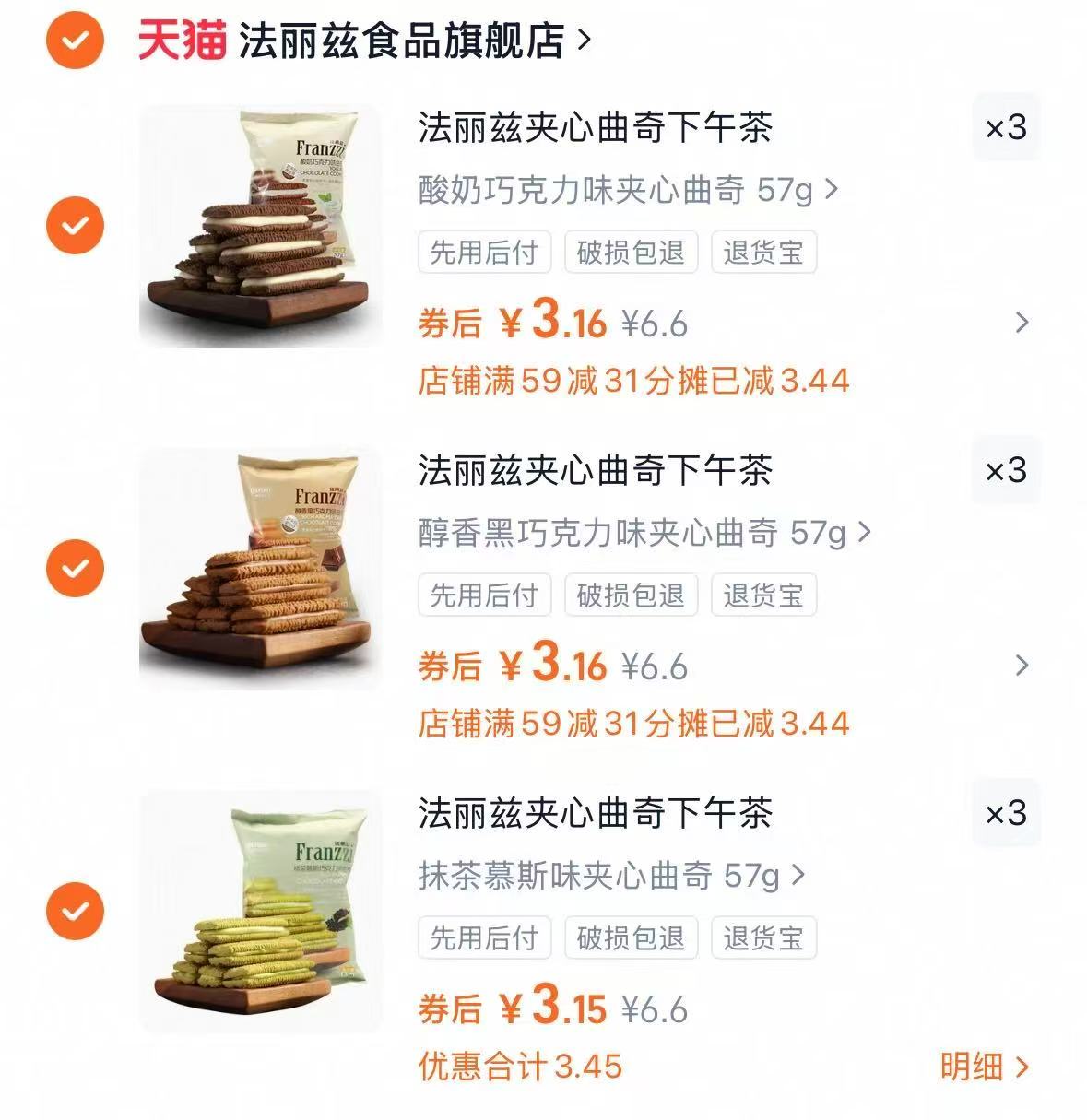The image size is (1087, 1120).
Task: Click the 先用后付 badge on dark chocolate item
Action: click(x=483, y=596)
